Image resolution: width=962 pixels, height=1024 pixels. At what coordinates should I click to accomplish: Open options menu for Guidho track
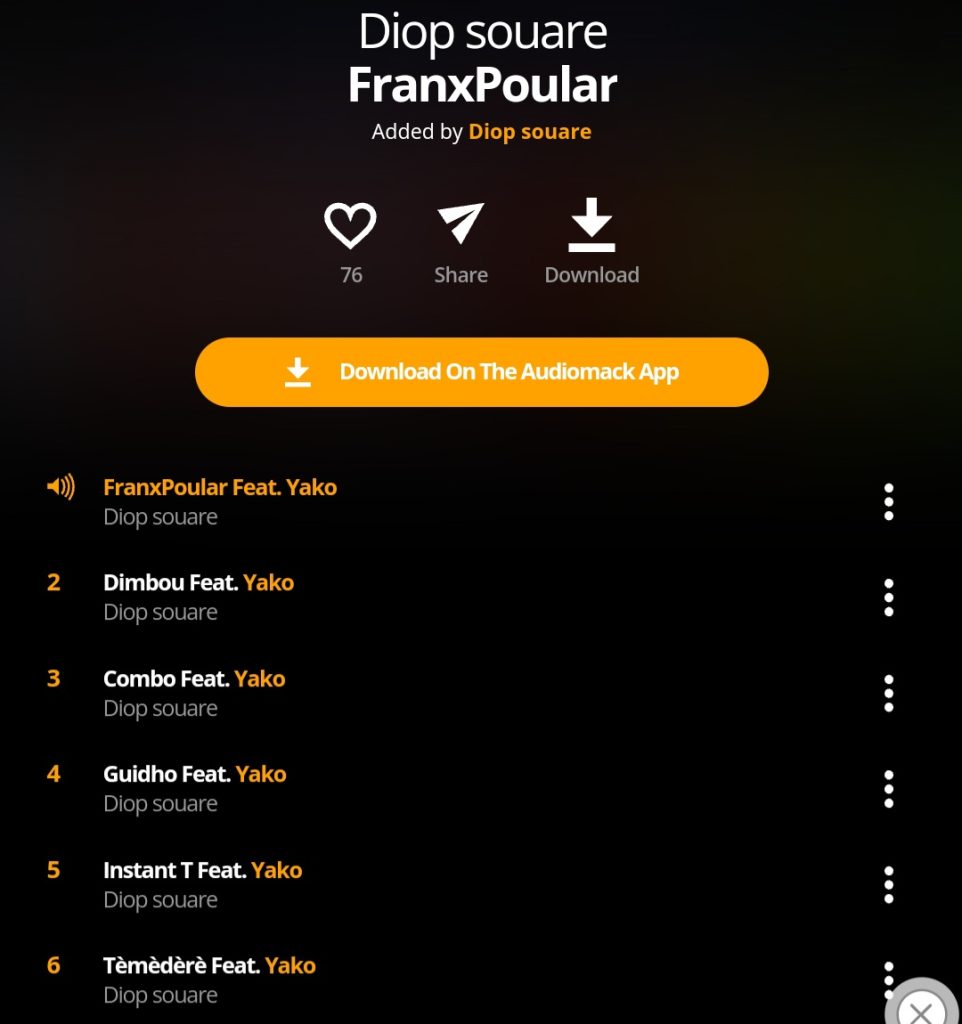tap(888, 789)
